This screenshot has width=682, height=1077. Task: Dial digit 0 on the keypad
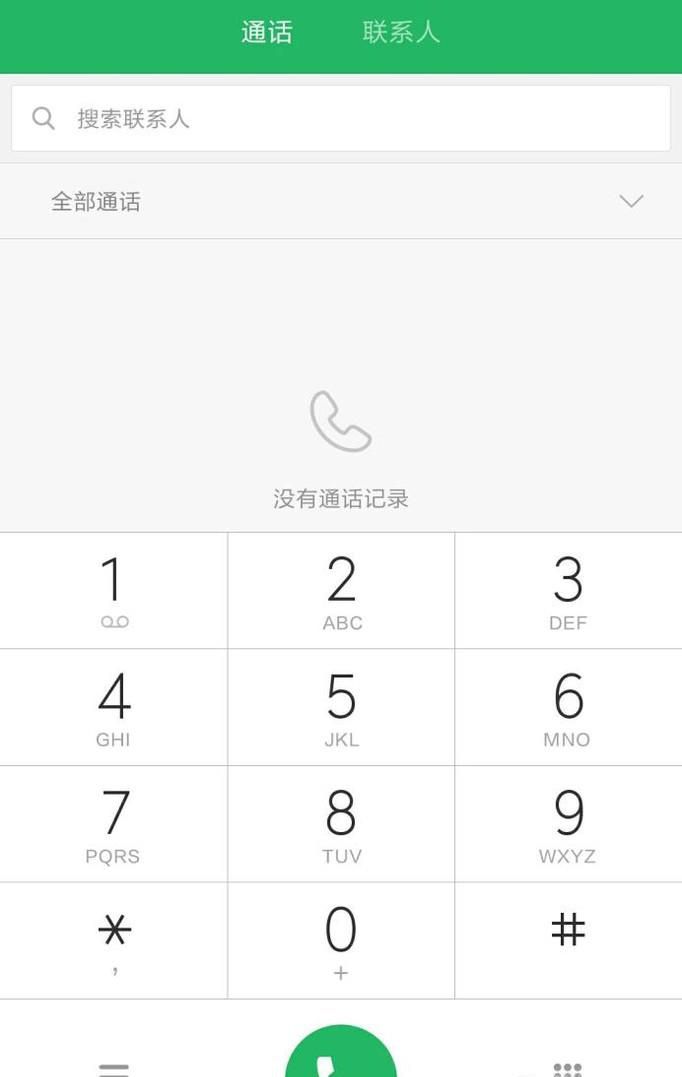point(341,940)
